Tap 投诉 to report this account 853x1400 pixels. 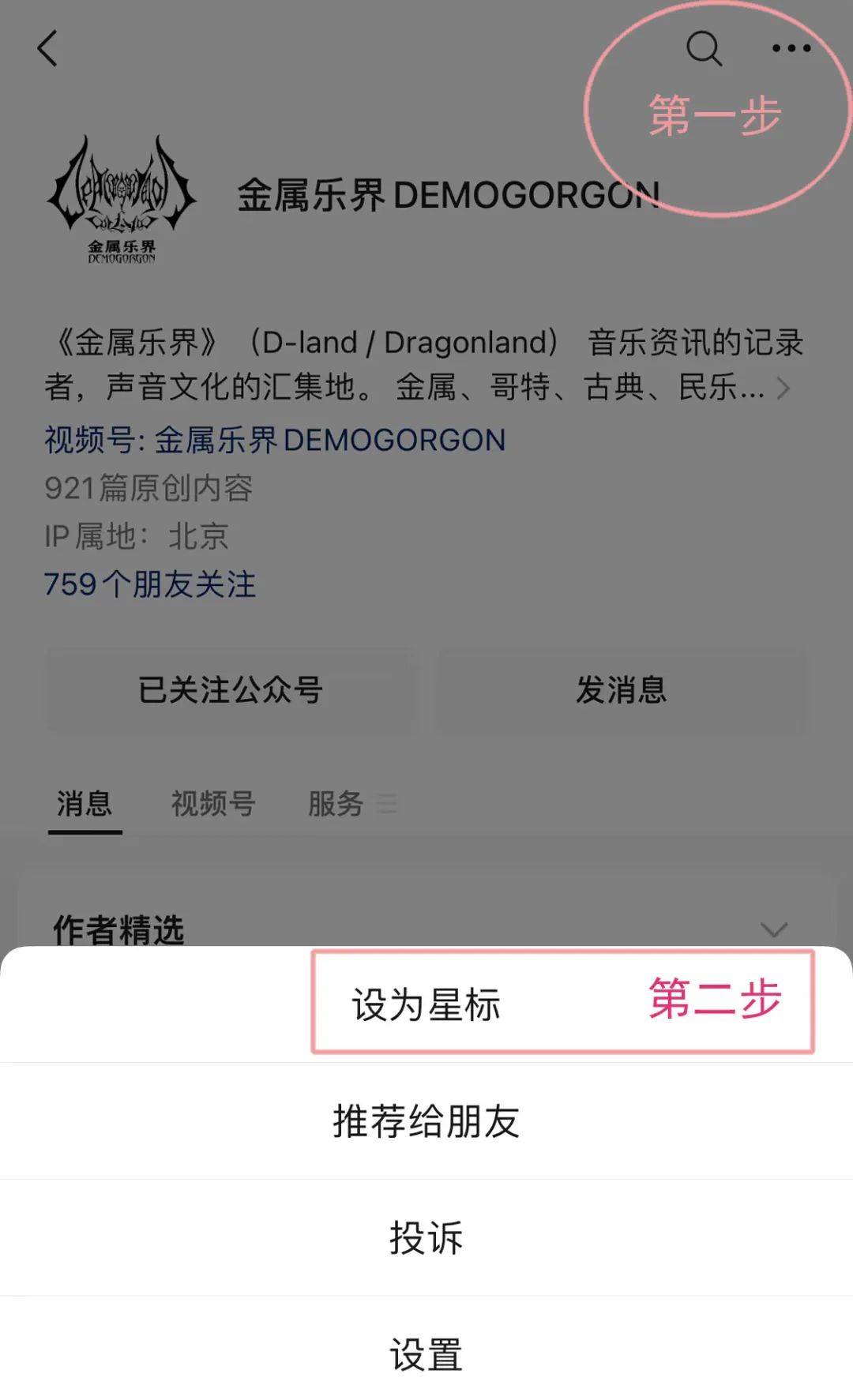(426, 1237)
